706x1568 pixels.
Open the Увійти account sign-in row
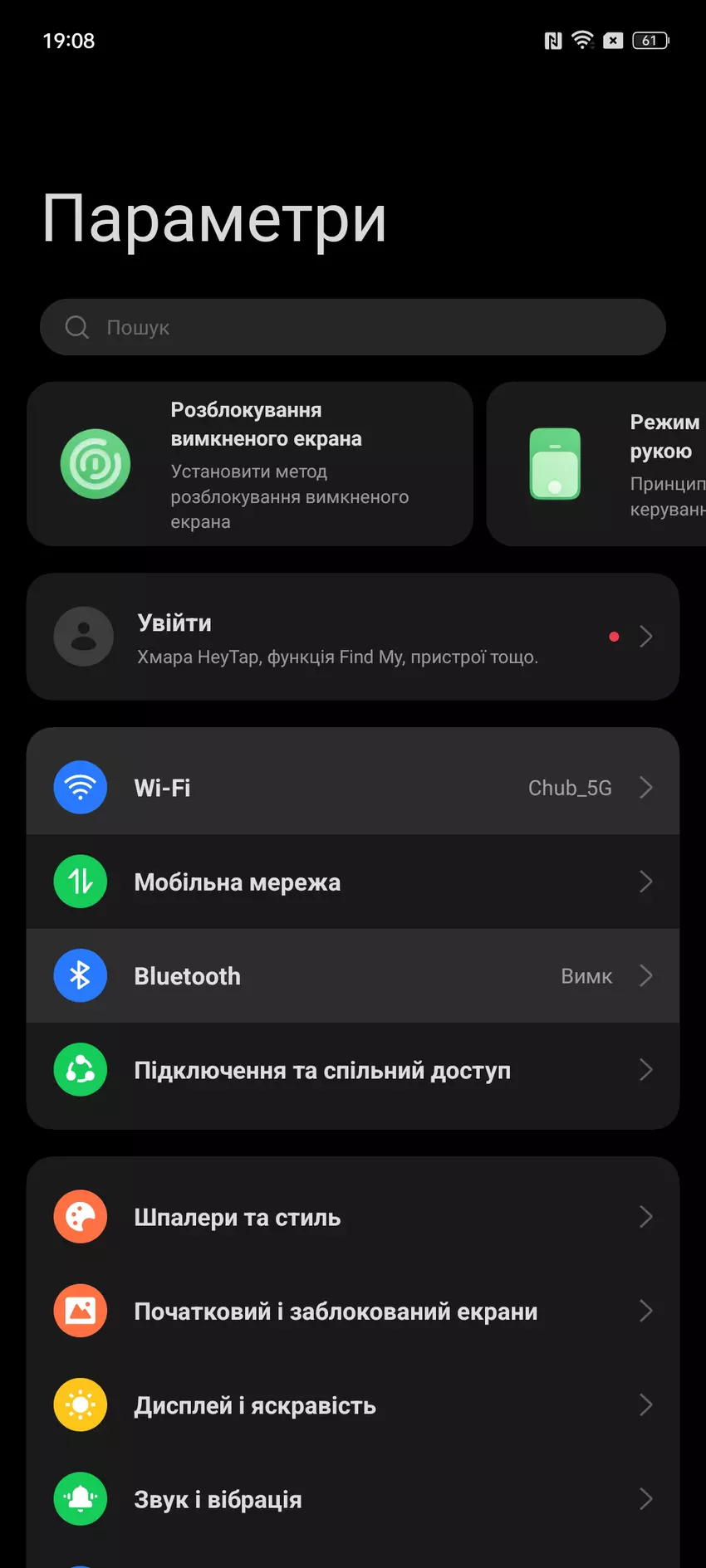click(x=352, y=637)
